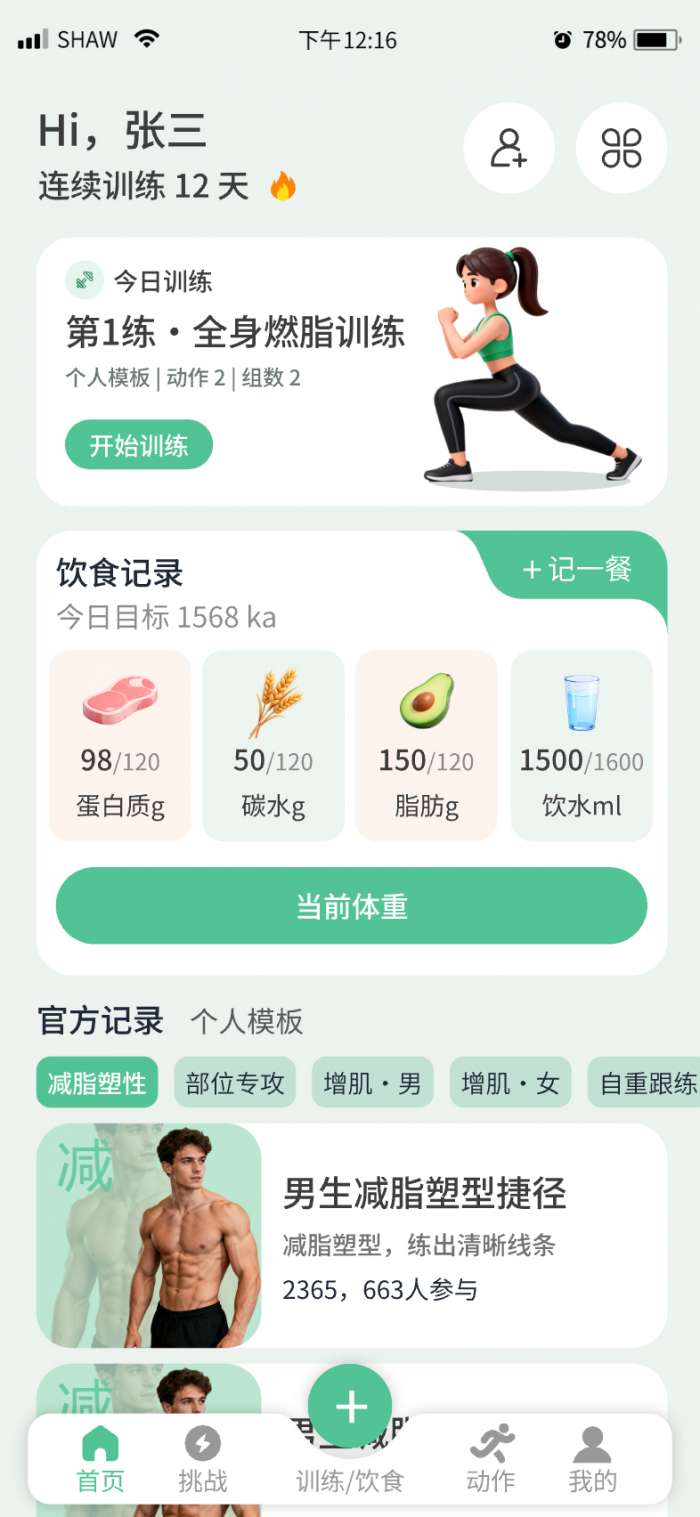This screenshot has width=700, height=1517.
Task: Start today's workout with 开始训练
Action: coord(139,445)
